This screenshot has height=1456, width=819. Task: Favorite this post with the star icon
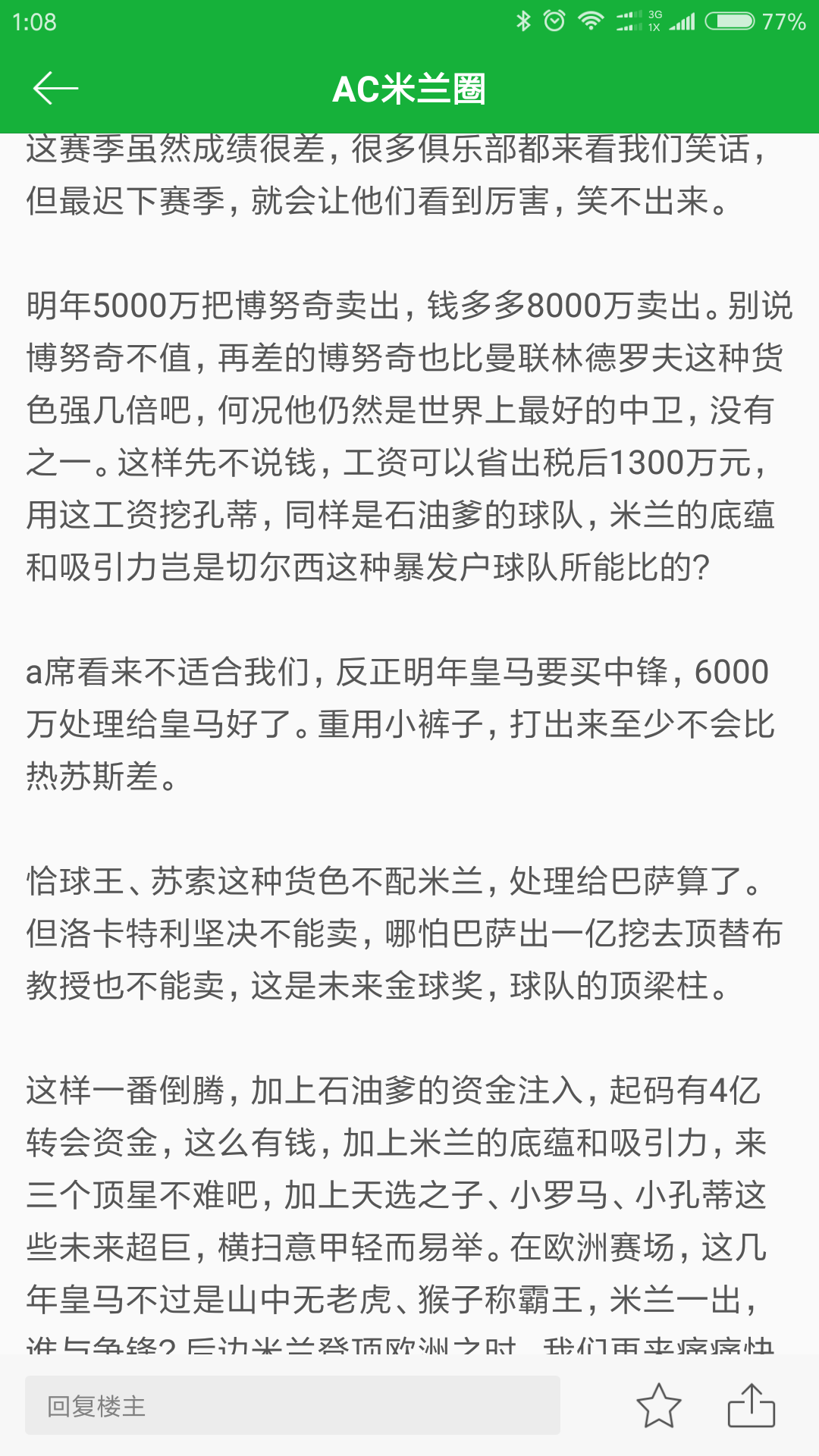pyautogui.click(x=659, y=1405)
